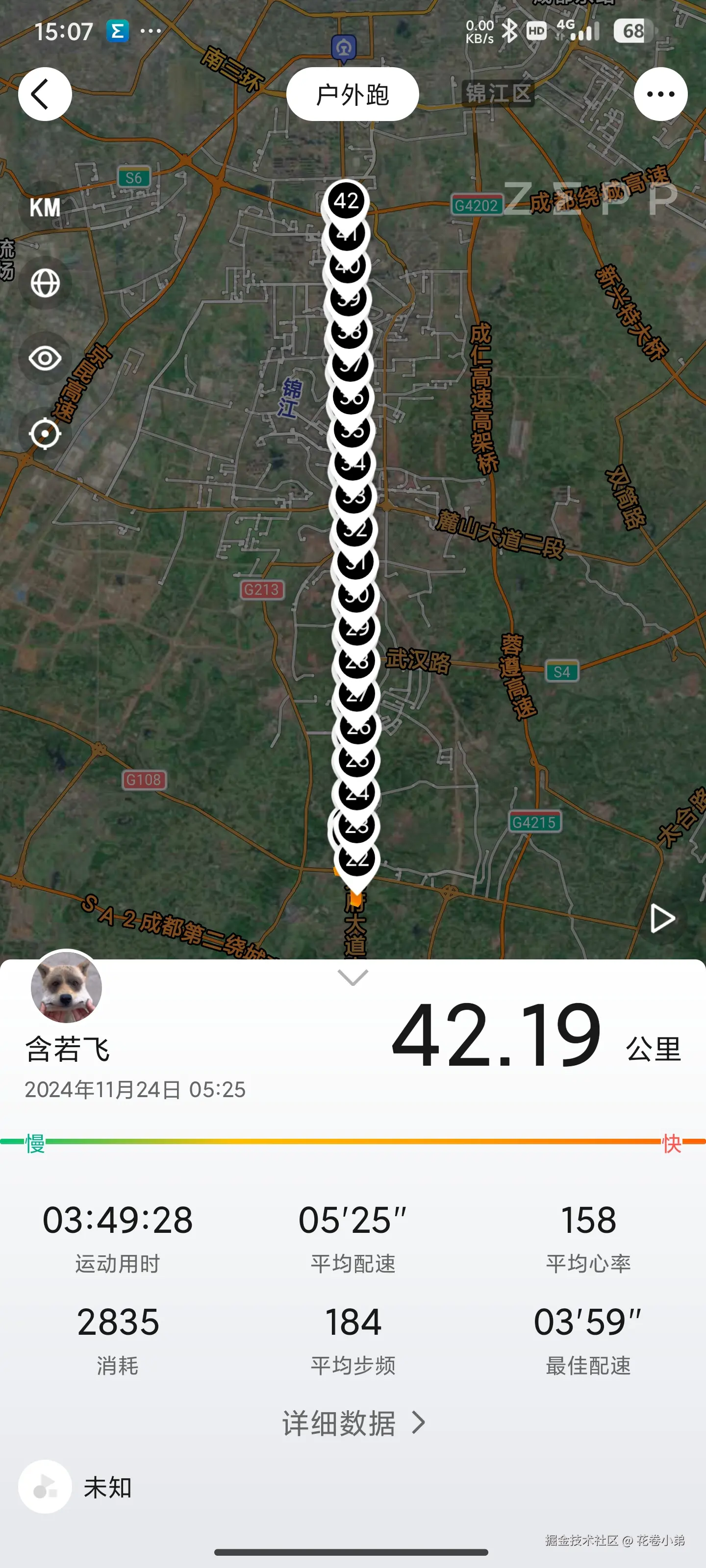
Task: Tap the KM unit label on map
Action: [x=45, y=208]
